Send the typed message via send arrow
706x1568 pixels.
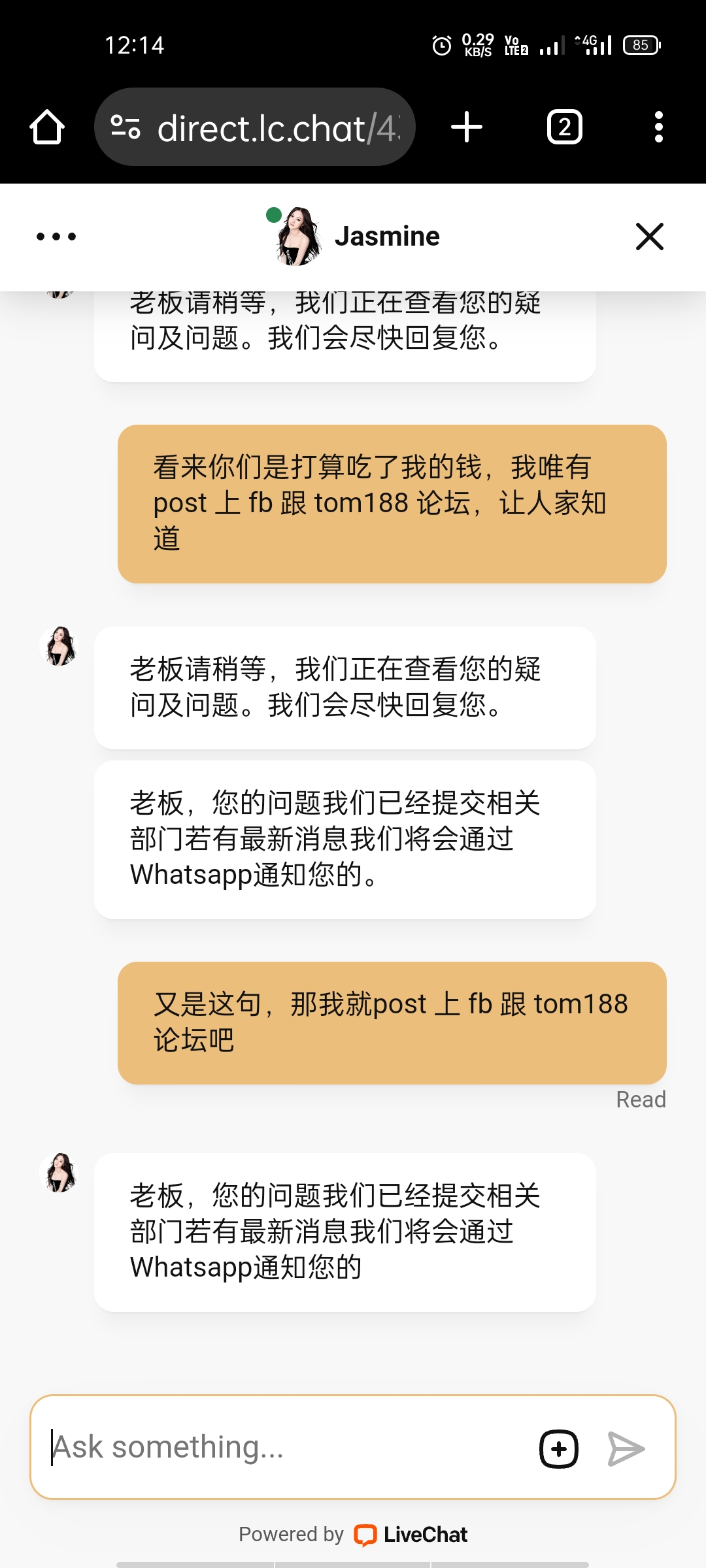626,1447
